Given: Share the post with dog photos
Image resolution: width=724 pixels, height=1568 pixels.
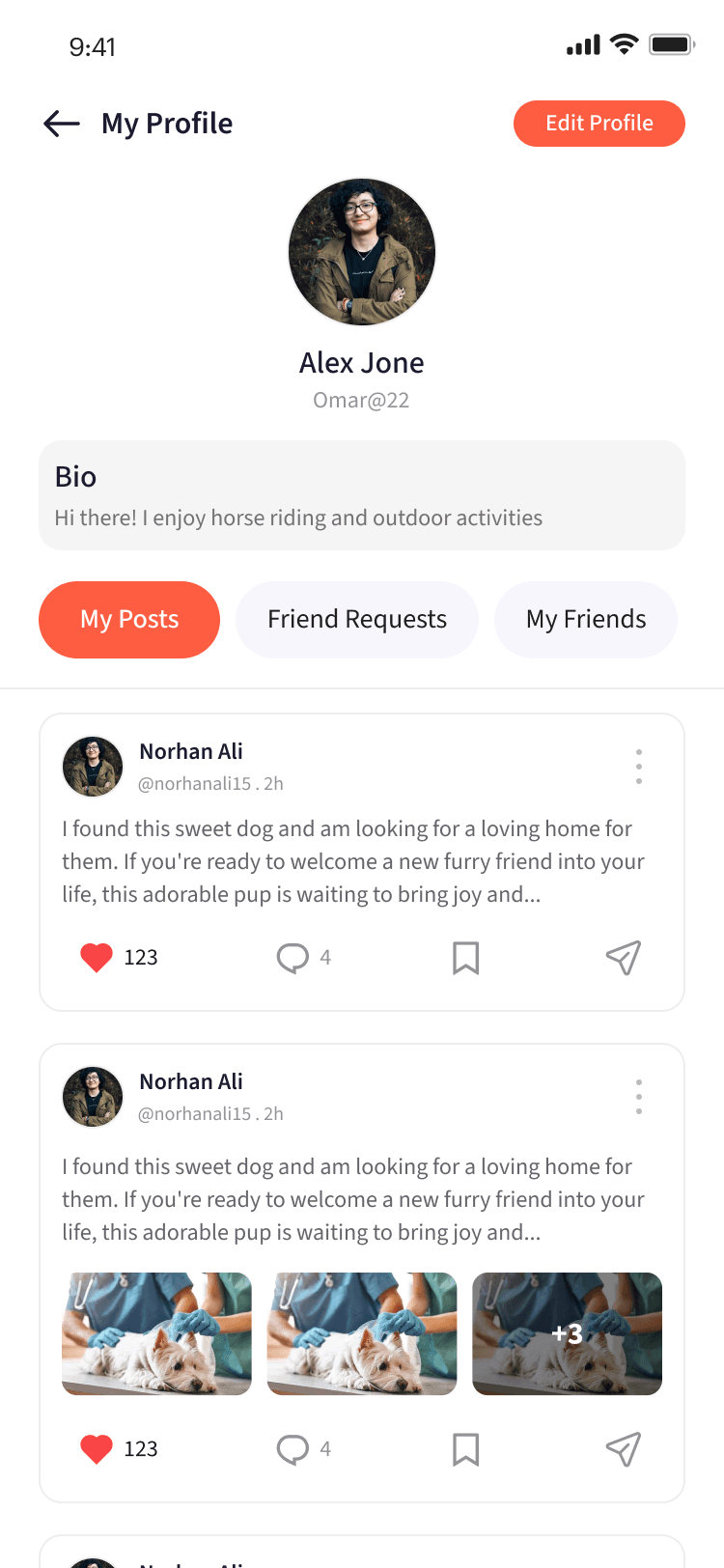Looking at the screenshot, I should click(x=624, y=1449).
